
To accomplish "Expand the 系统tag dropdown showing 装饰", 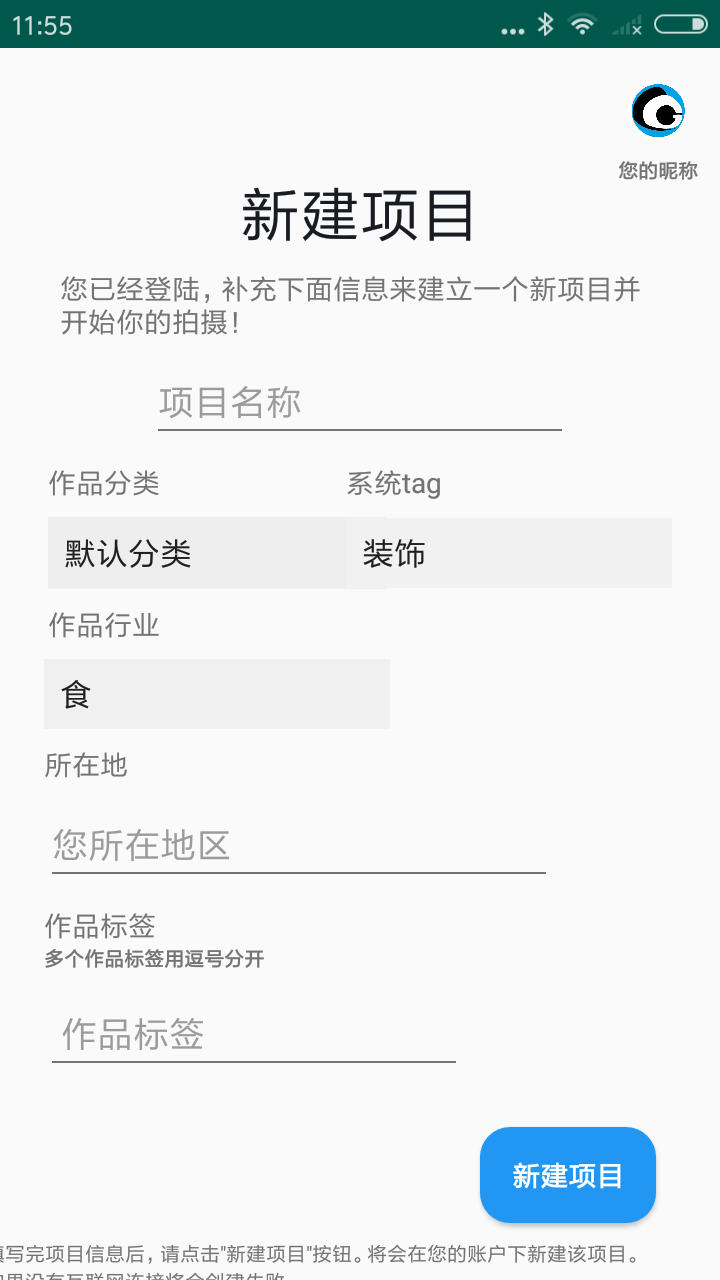I will 509,553.
